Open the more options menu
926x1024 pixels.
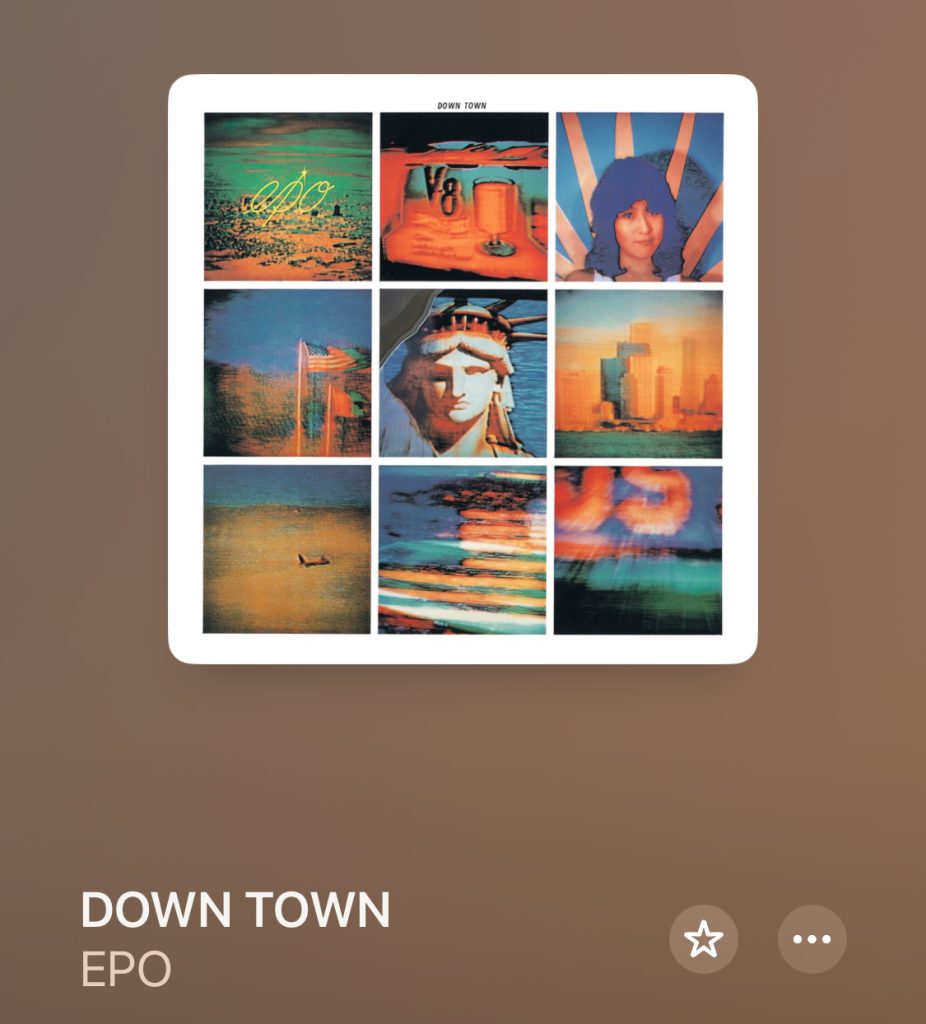pyautogui.click(x=812, y=939)
